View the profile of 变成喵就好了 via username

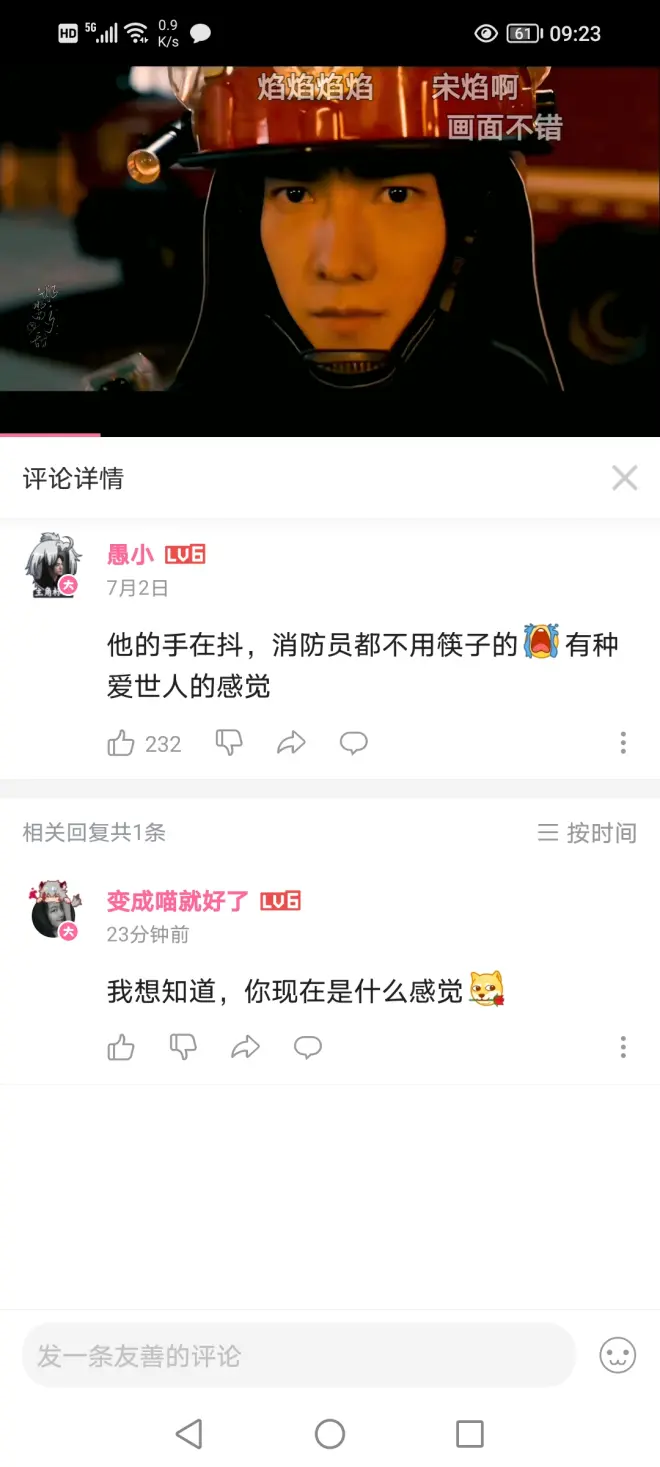pyautogui.click(x=177, y=901)
